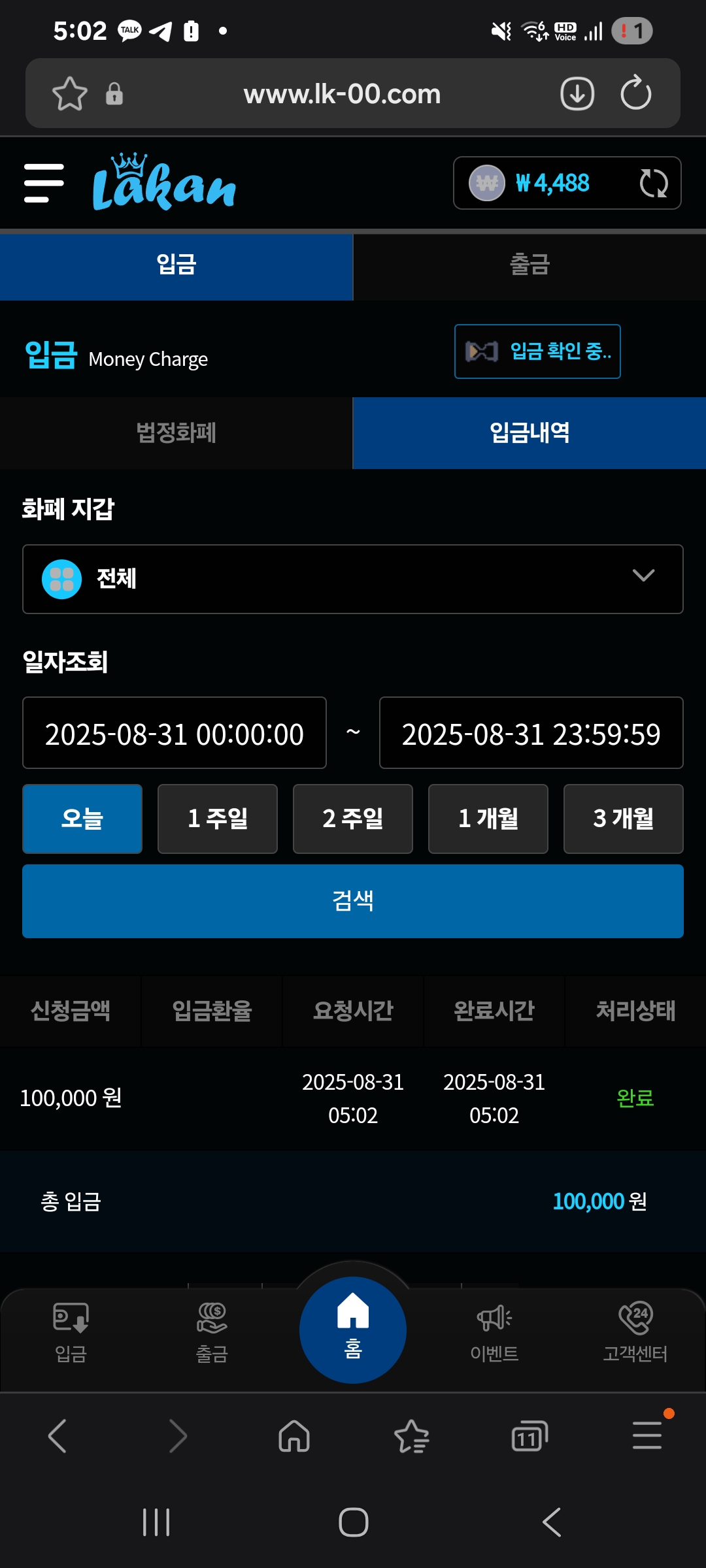Select the 3 개월 date range
Viewport: 706px width, 1568px height.
624,819
